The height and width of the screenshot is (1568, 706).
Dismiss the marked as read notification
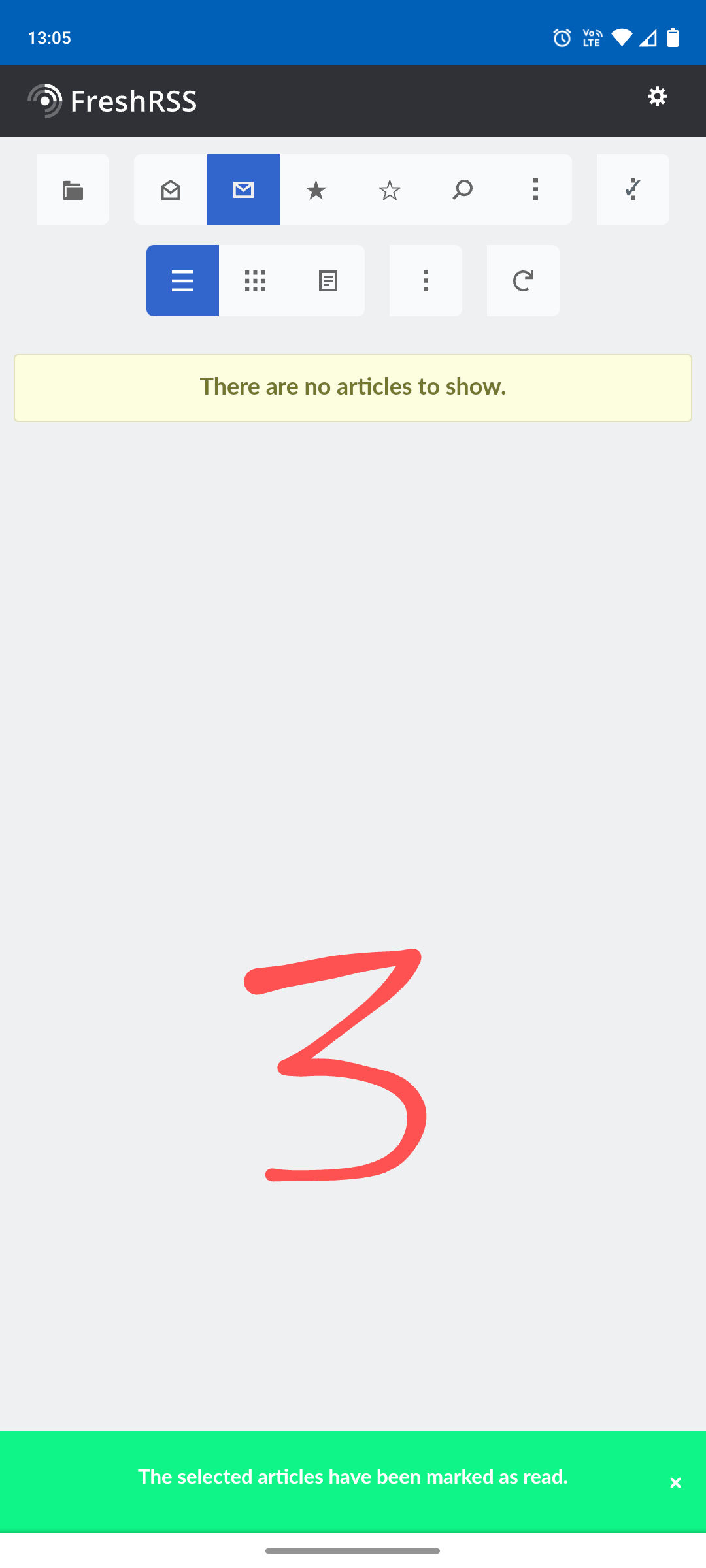pyautogui.click(x=675, y=1483)
